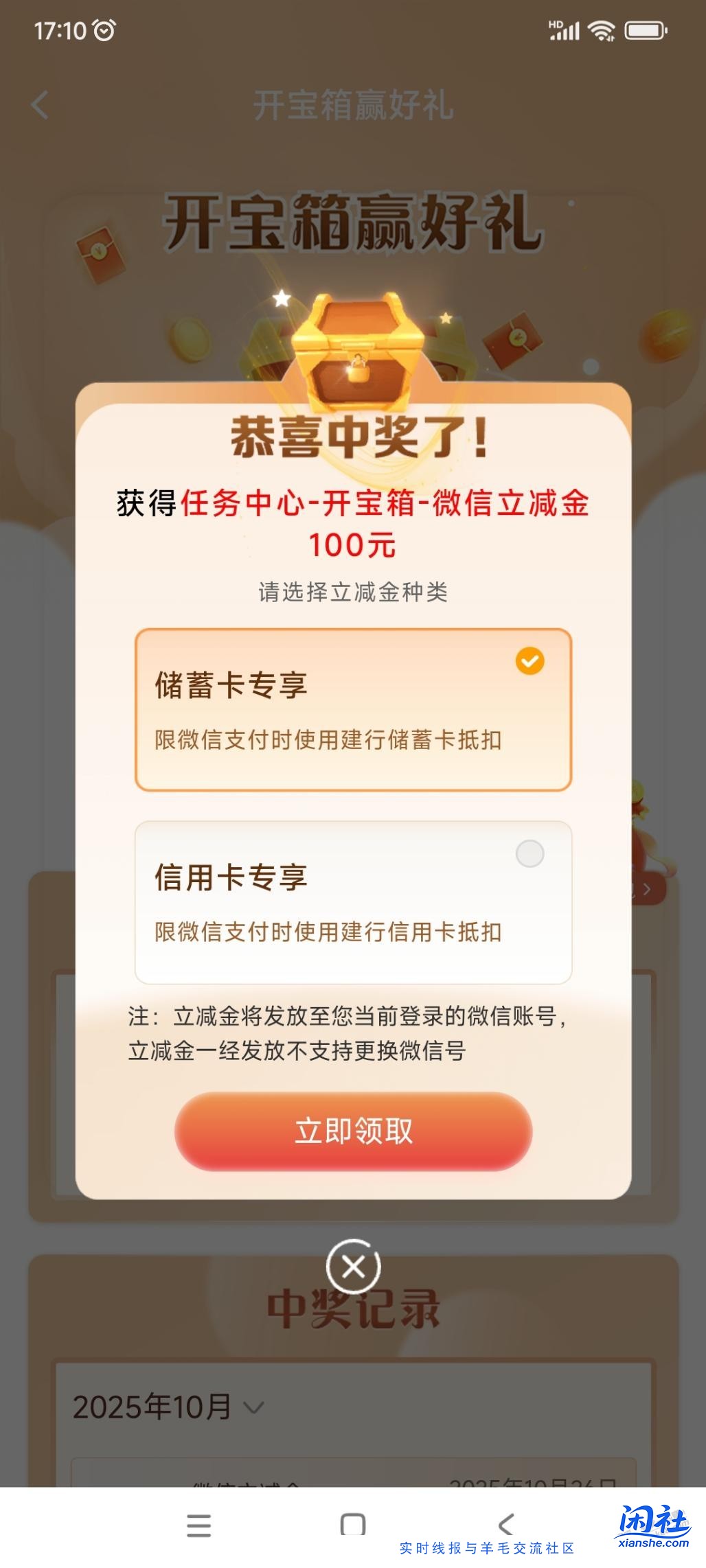Image resolution: width=706 pixels, height=1568 pixels.
Task: Tap the Wi-Fi status icon
Action: [603, 30]
